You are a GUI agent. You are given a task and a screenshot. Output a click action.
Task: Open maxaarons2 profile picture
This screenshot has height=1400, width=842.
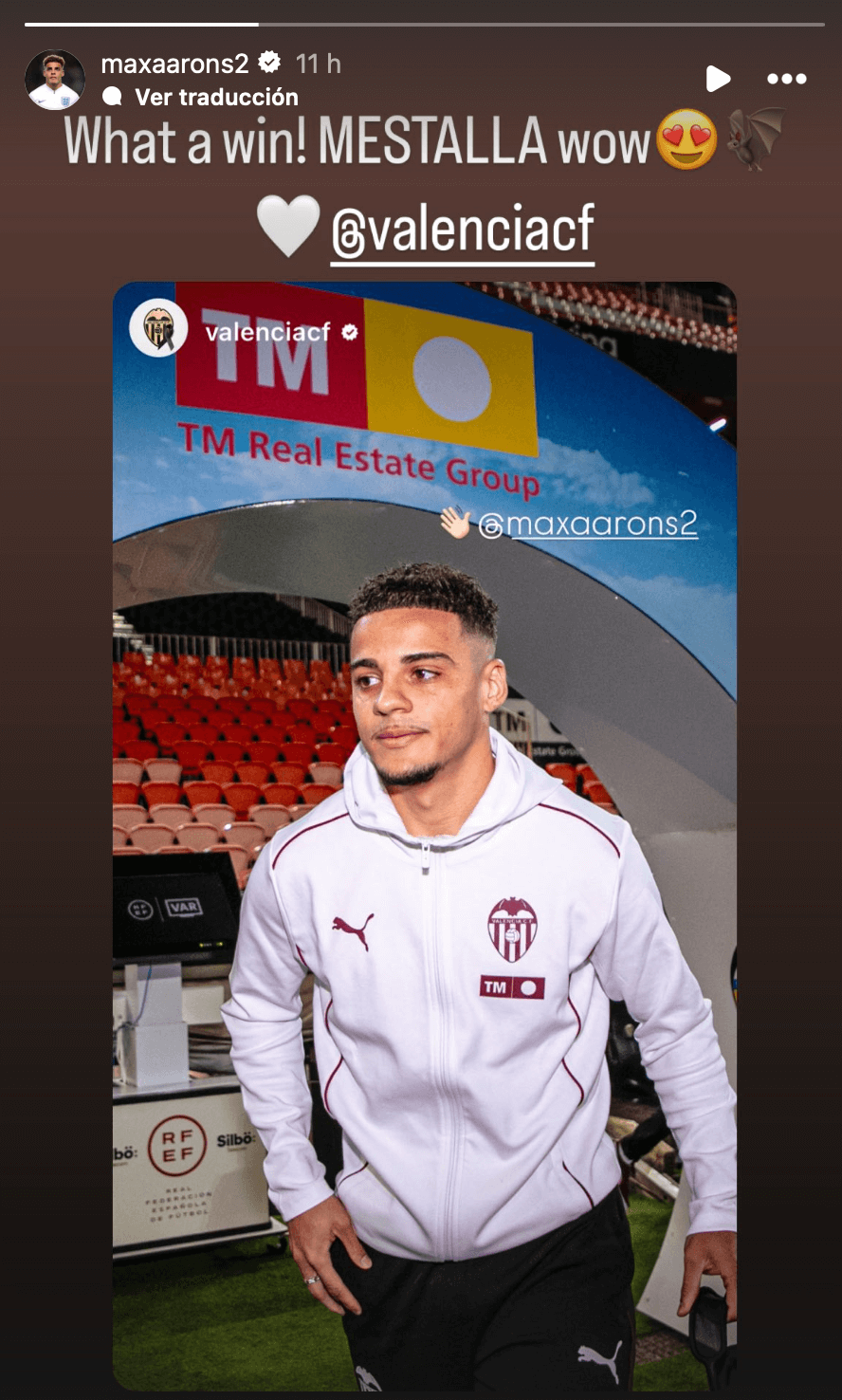point(54,80)
